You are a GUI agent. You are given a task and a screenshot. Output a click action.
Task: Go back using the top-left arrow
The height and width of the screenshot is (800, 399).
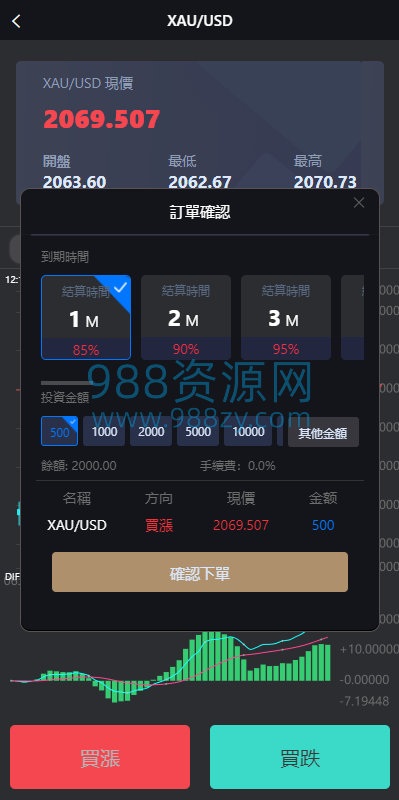point(16,21)
